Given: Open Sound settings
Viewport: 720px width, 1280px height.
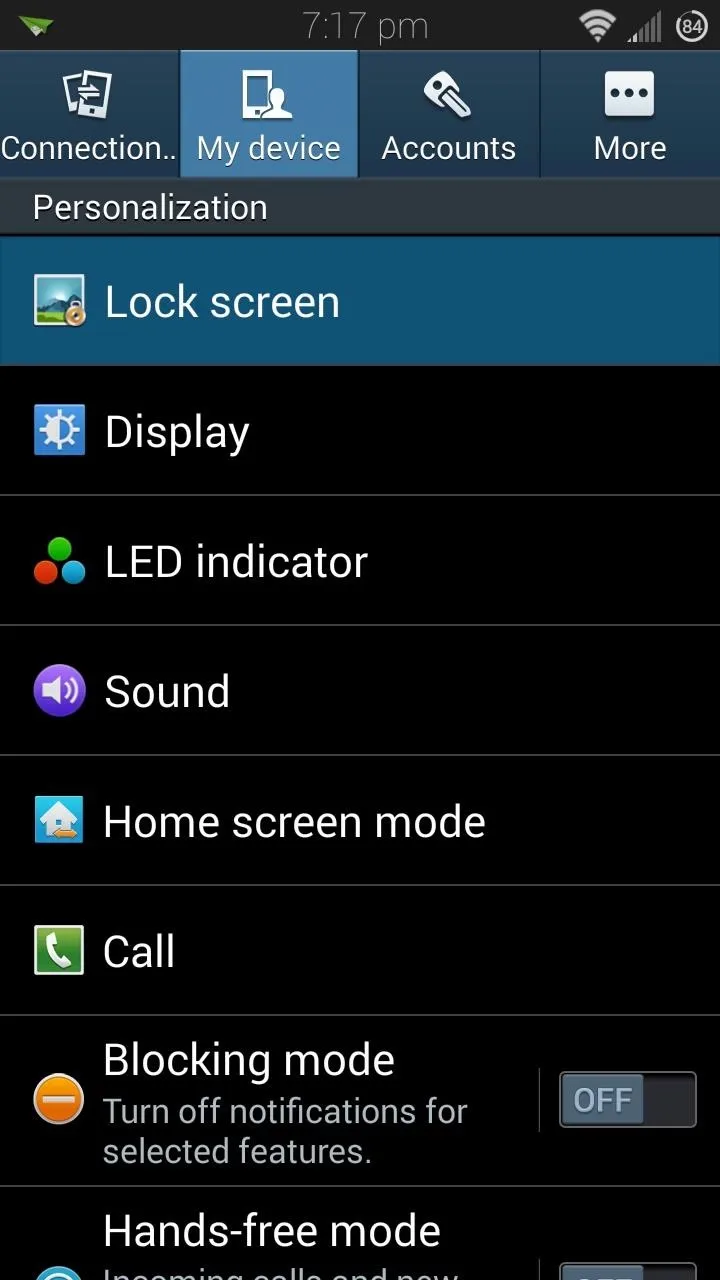Looking at the screenshot, I should coord(360,691).
